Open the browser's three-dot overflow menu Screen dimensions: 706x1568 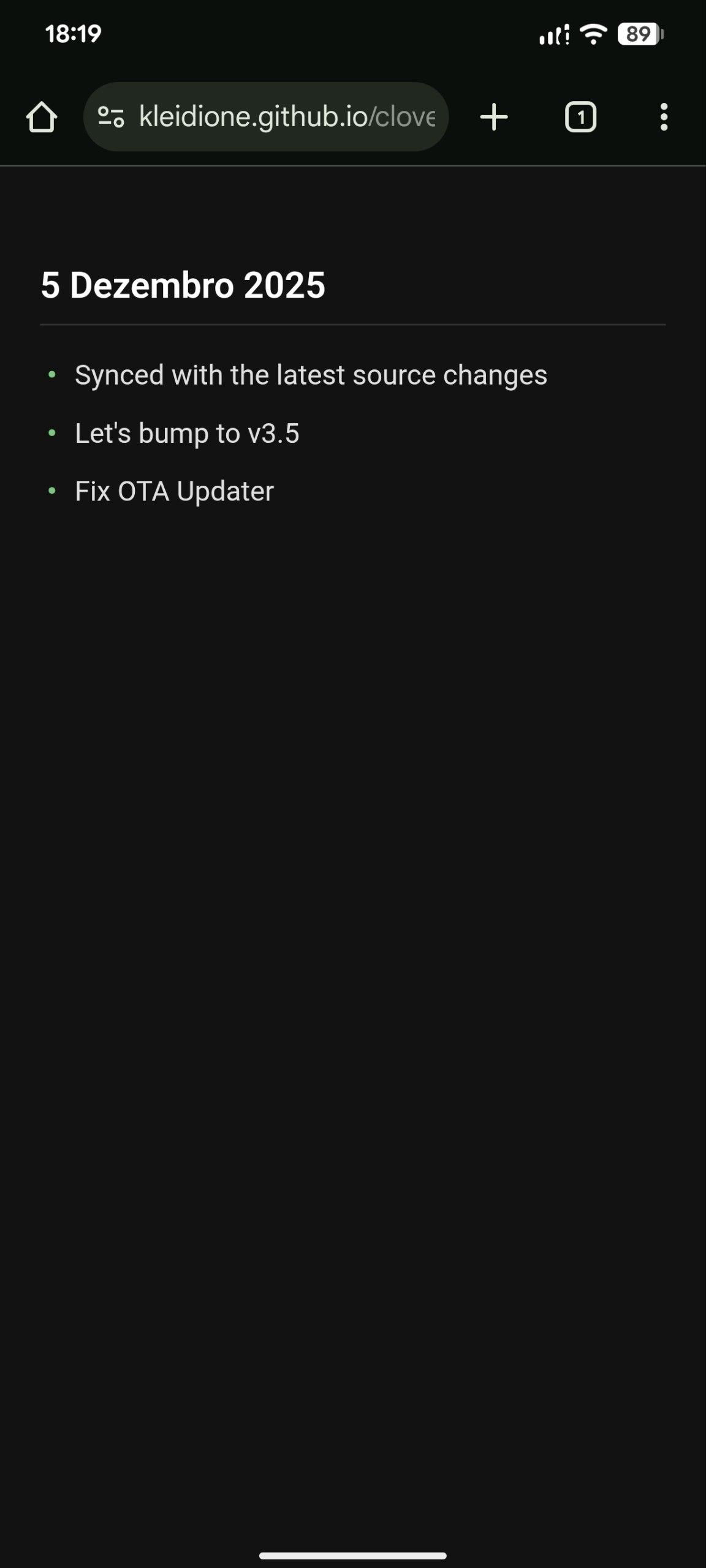[664, 117]
